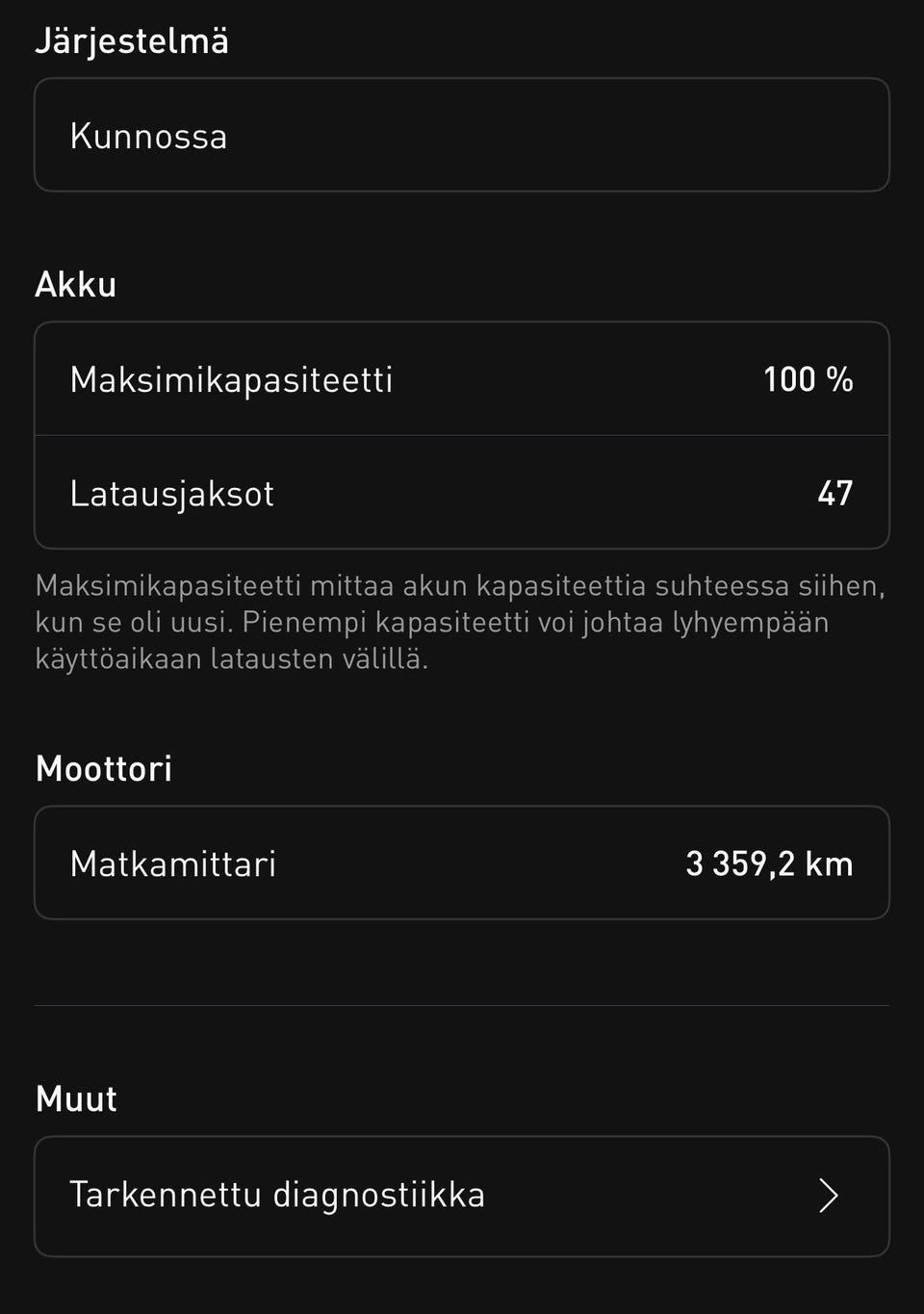
Task: Click inside the Kunnossa status box
Action: 462,135
